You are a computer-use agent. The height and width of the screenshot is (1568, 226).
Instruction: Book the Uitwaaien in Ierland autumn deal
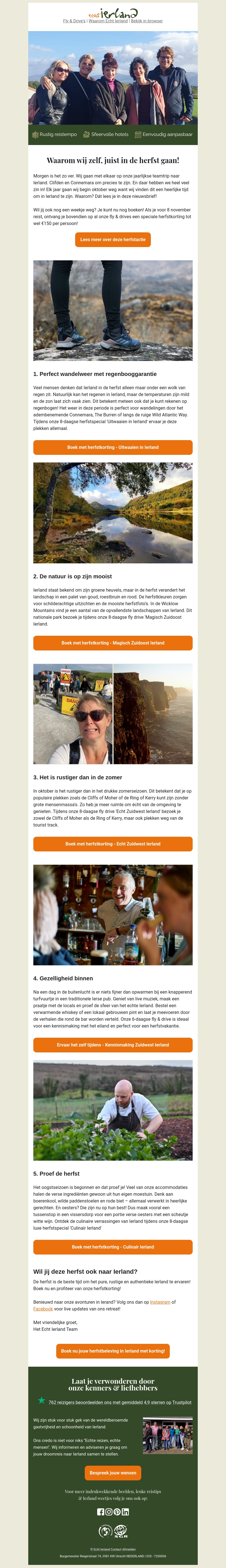coord(113,447)
